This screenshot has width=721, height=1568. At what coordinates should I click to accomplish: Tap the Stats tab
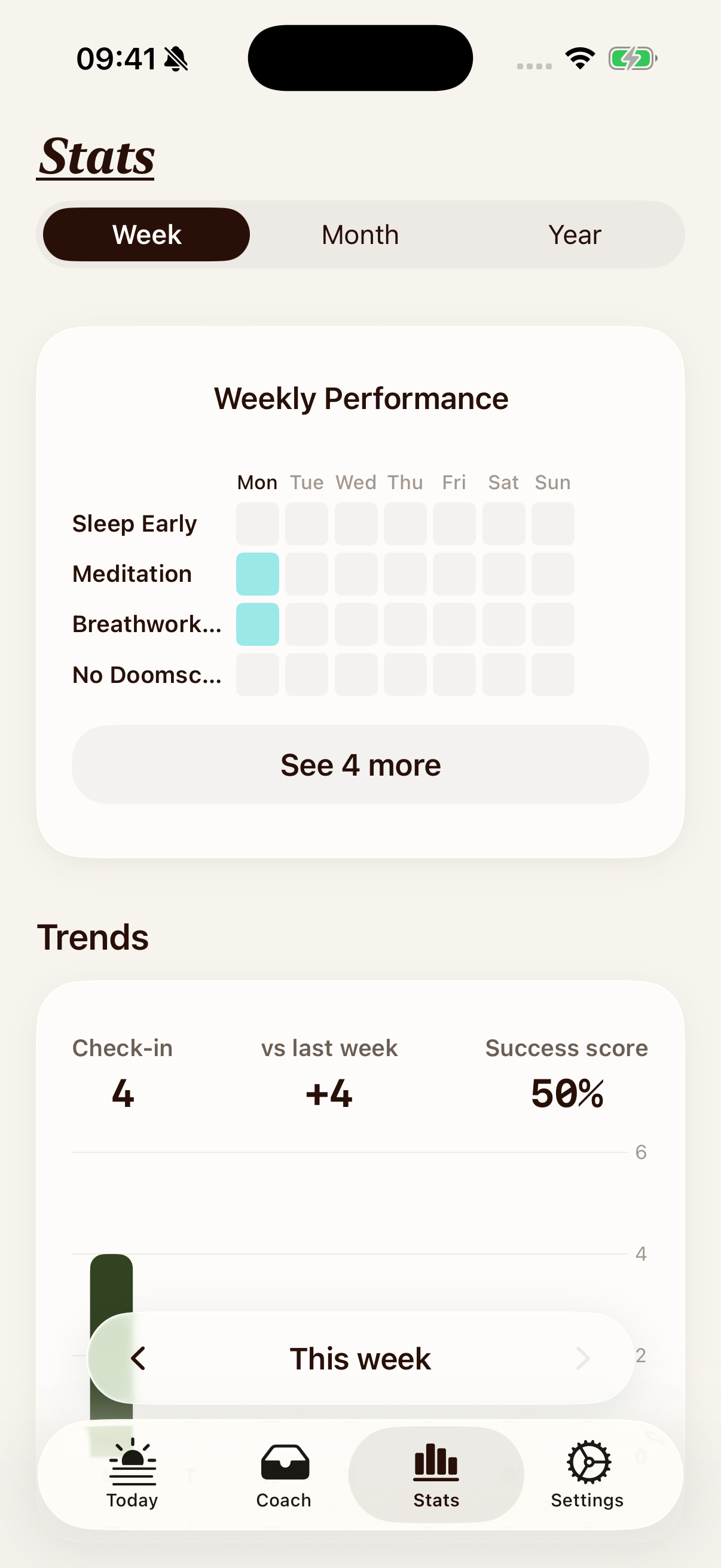click(x=436, y=1474)
